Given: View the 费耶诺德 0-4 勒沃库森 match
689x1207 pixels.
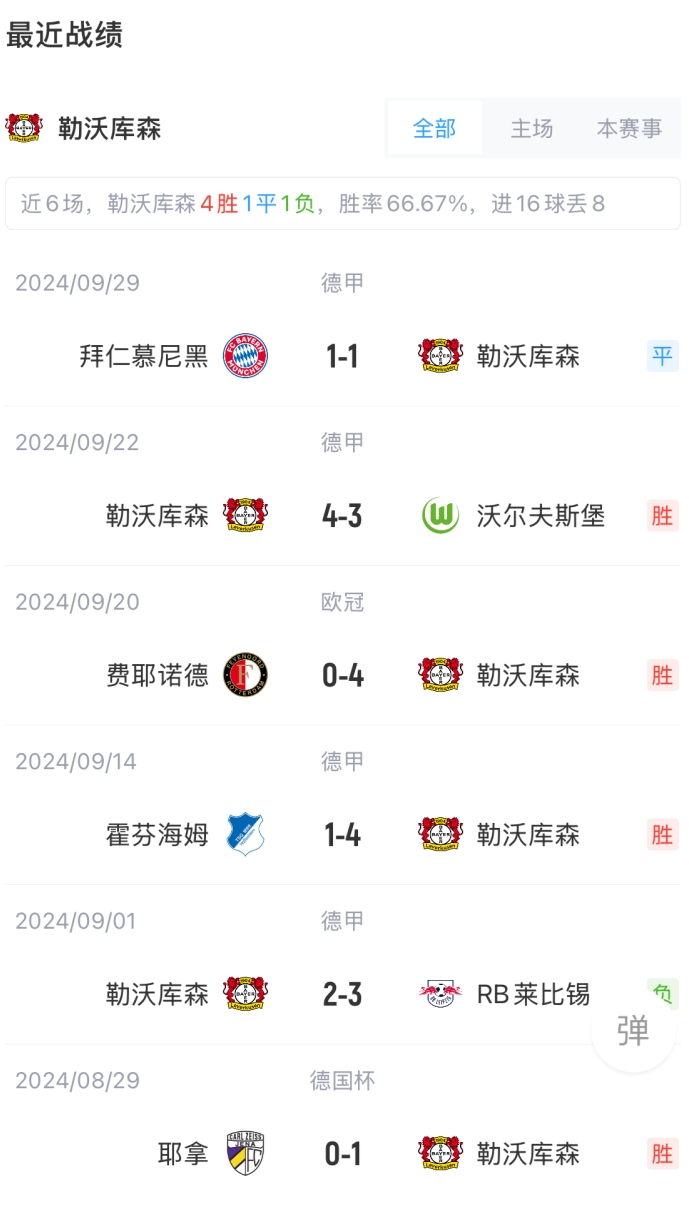Looking at the screenshot, I should coord(344,646).
